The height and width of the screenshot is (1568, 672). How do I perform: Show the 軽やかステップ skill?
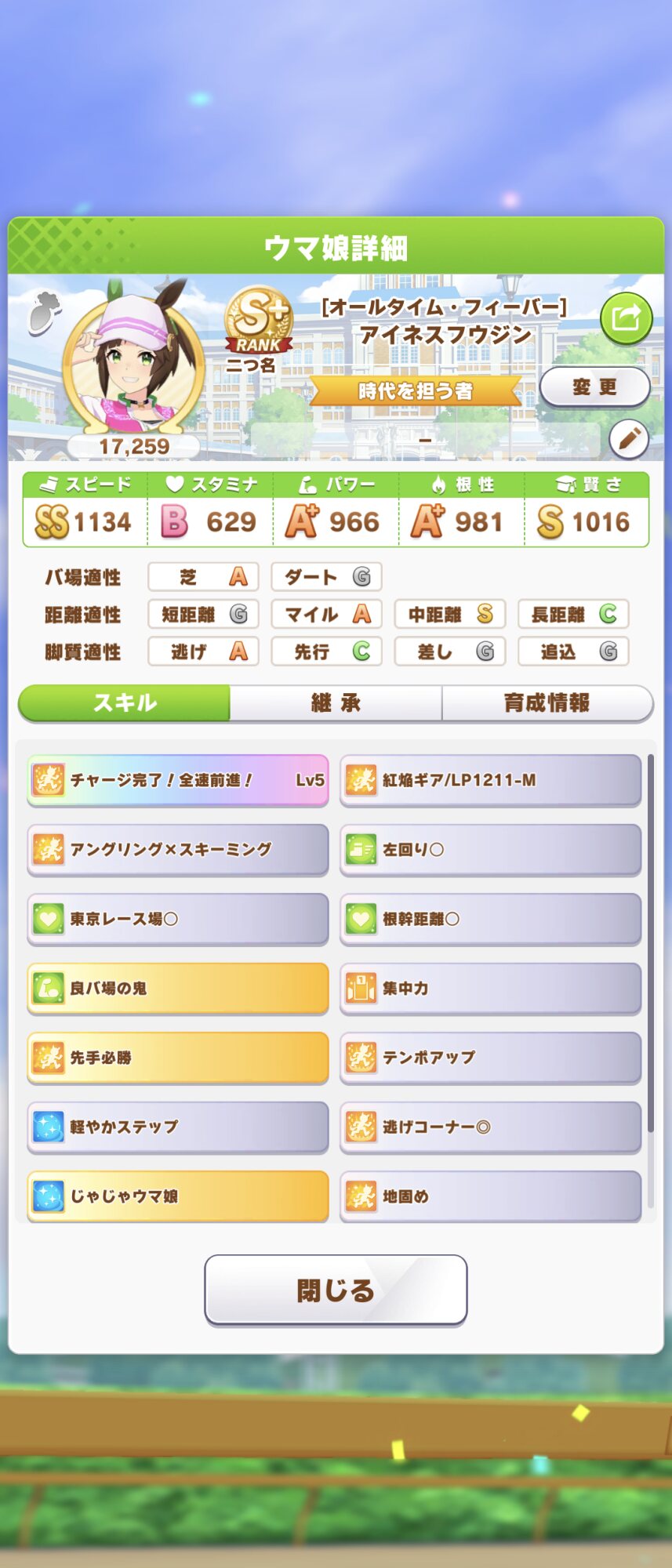tap(178, 1127)
